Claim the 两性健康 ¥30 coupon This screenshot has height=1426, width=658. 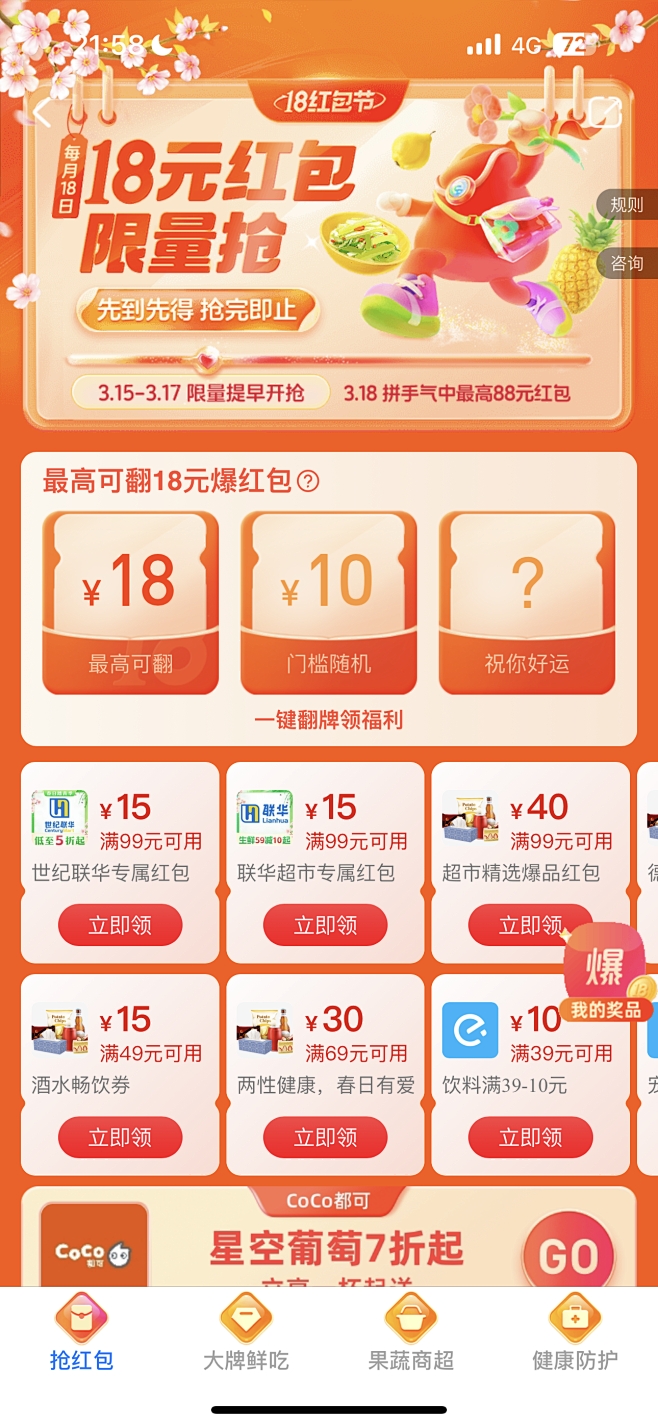pos(325,1137)
